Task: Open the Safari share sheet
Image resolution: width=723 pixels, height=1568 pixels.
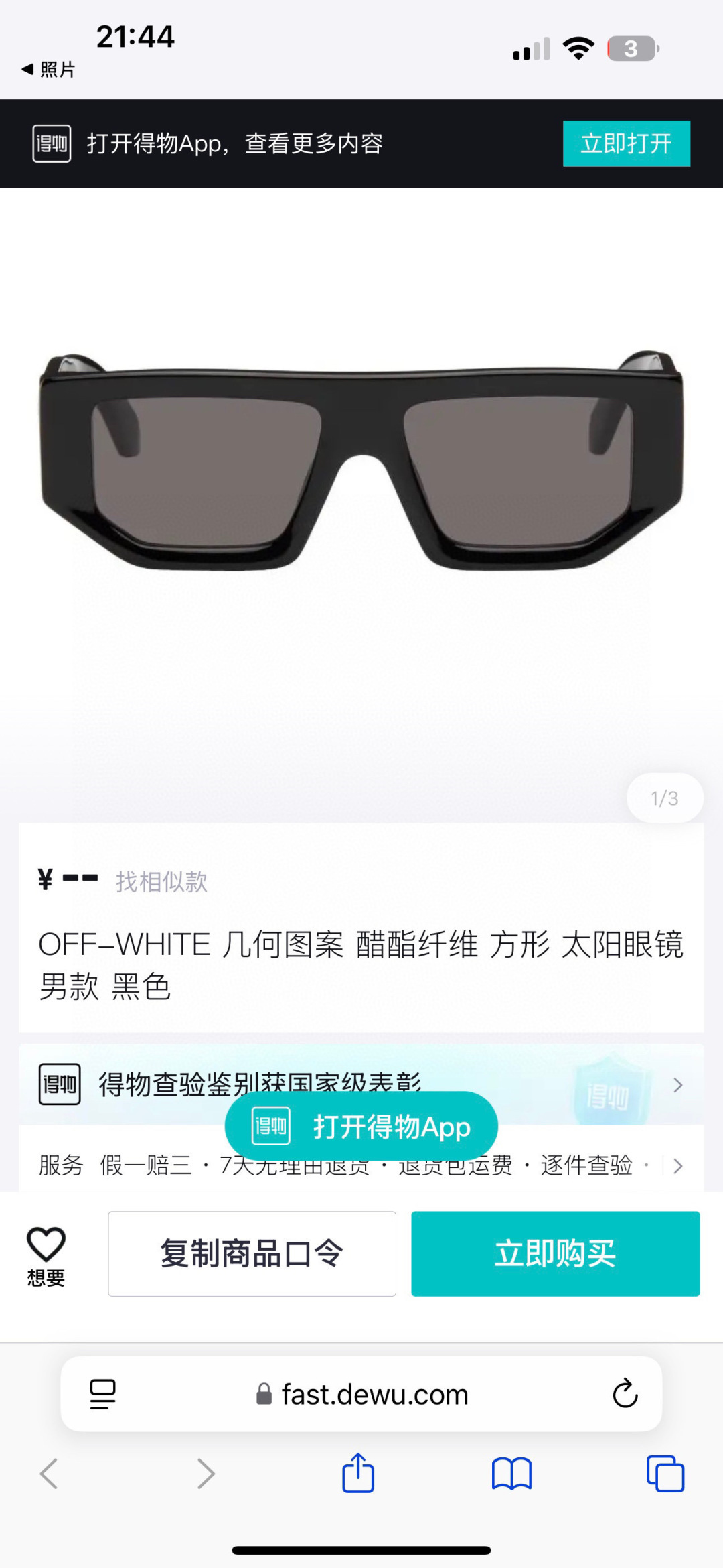Action: [x=358, y=1473]
